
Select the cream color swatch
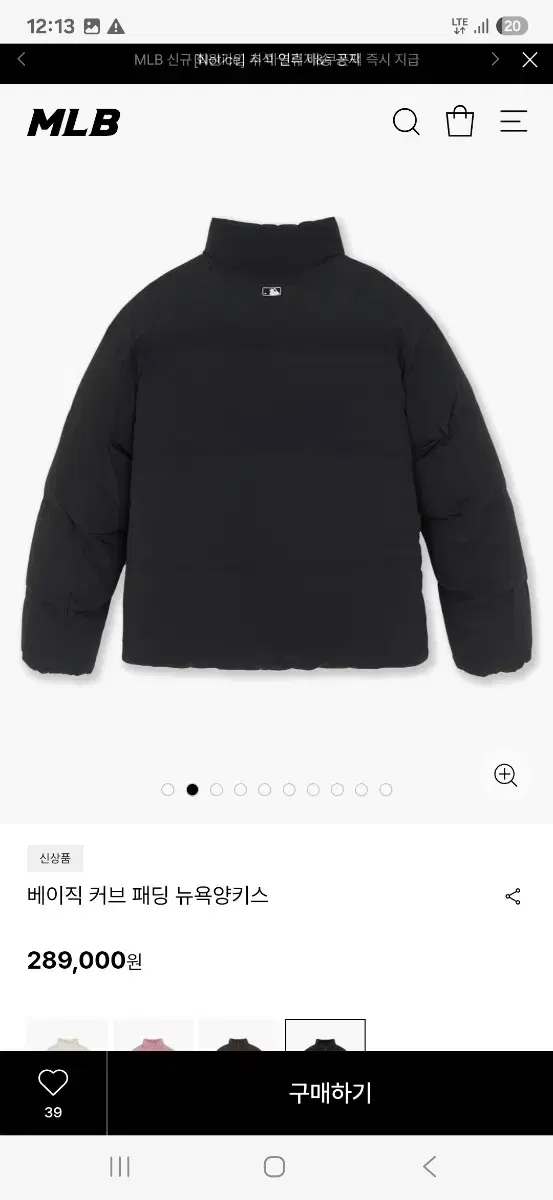67,1035
